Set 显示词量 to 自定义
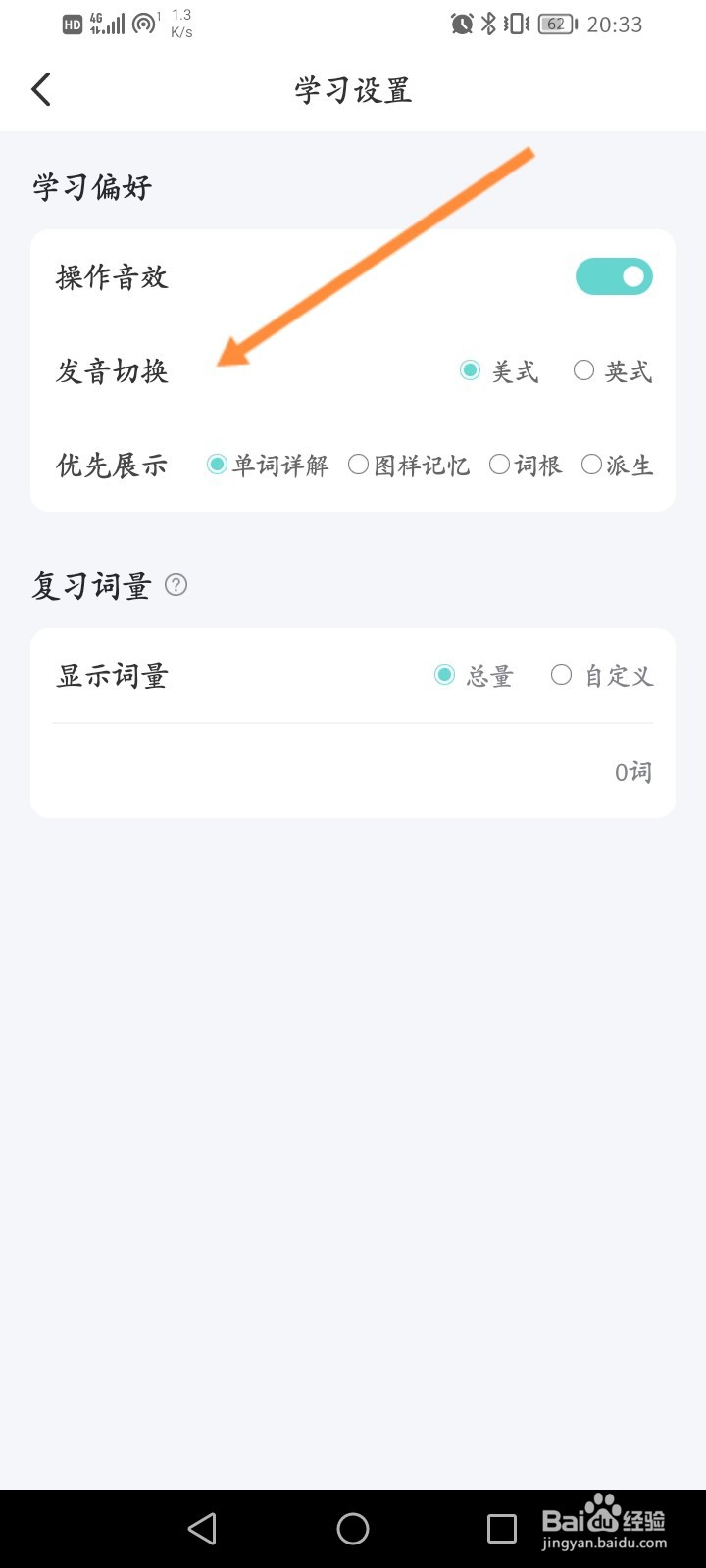Image resolution: width=706 pixels, height=1568 pixels. tap(602, 675)
